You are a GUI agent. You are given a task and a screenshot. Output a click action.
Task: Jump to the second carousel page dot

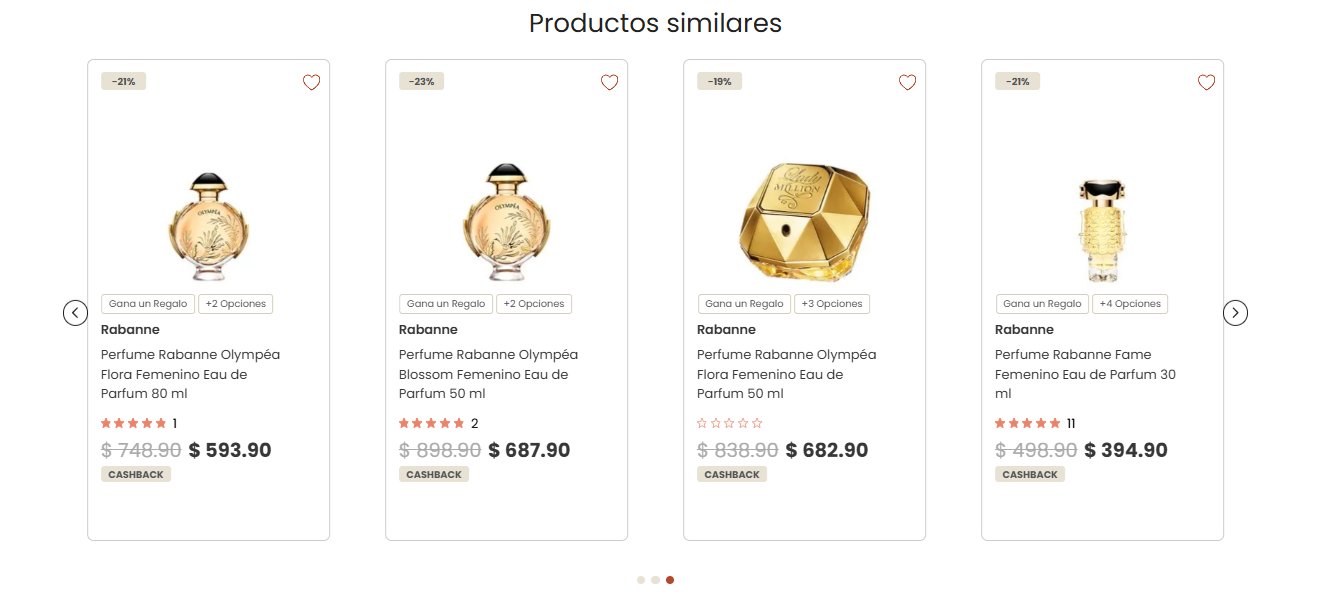[x=655, y=580]
